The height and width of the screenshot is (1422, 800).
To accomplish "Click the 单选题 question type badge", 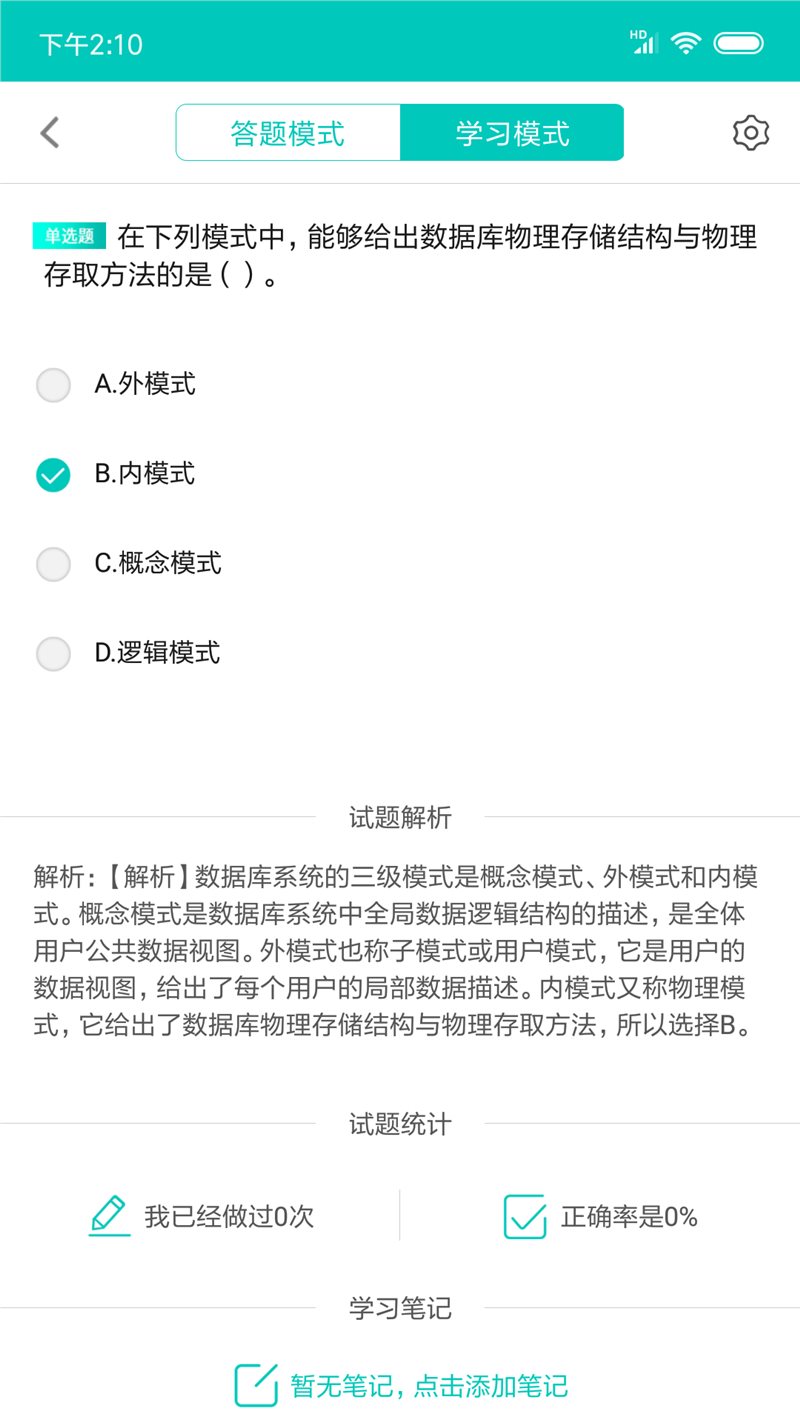I will click(x=68, y=235).
